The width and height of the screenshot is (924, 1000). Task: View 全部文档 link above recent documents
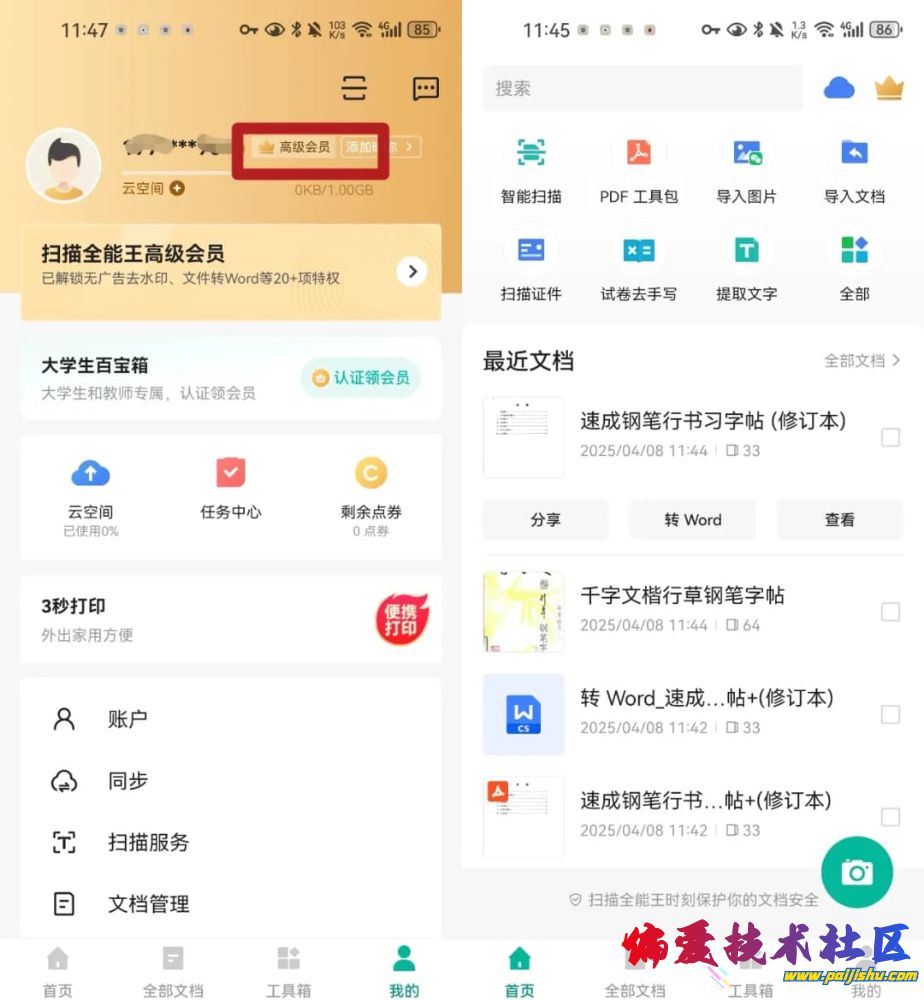pos(861,360)
